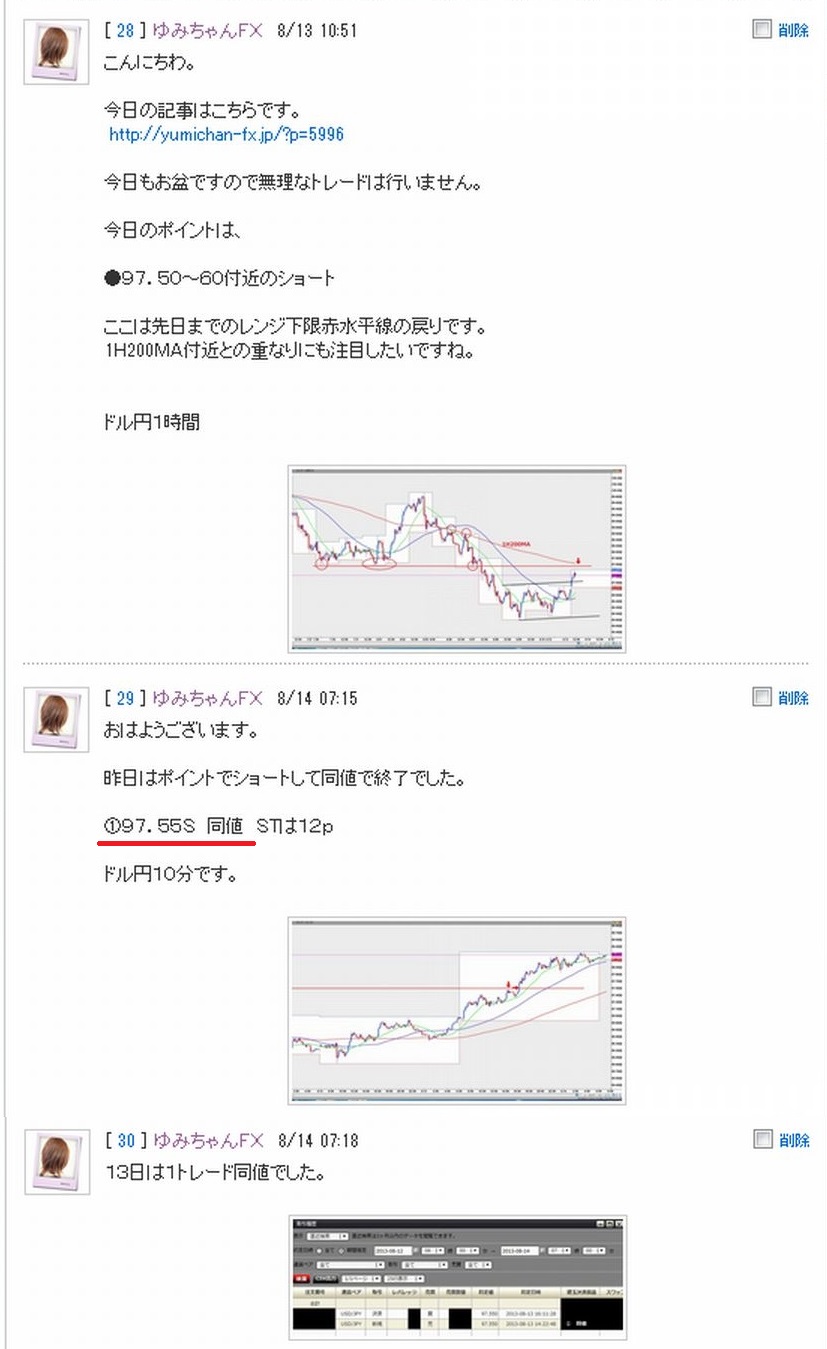The image size is (827, 1349).
Task: Check the 削除 checkbox on post 28
Action: (x=762, y=30)
